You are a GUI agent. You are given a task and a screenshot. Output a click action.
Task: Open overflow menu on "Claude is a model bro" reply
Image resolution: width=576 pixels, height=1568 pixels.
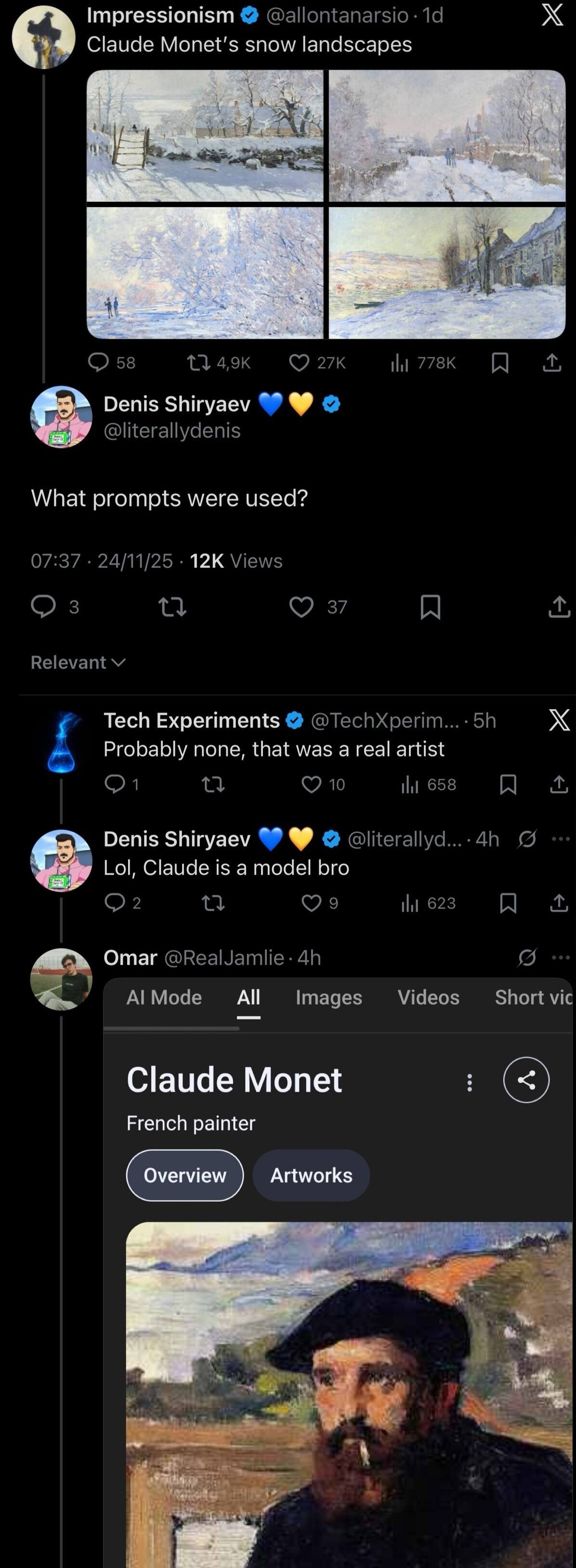point(560,839)
